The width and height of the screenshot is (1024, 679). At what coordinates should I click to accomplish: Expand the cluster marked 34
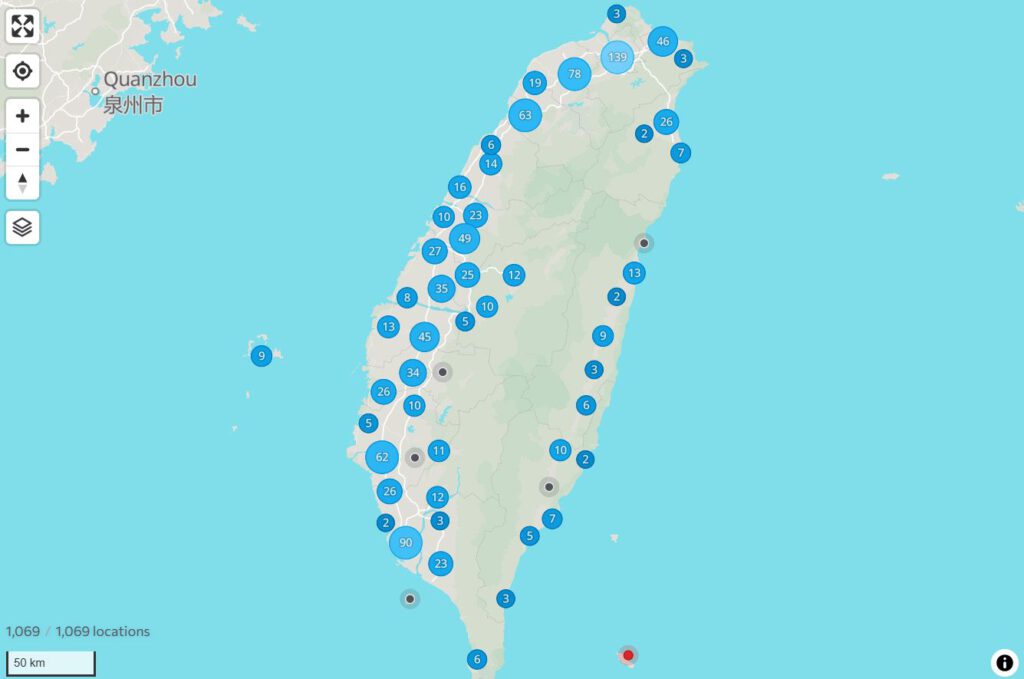tap(413, 373)
